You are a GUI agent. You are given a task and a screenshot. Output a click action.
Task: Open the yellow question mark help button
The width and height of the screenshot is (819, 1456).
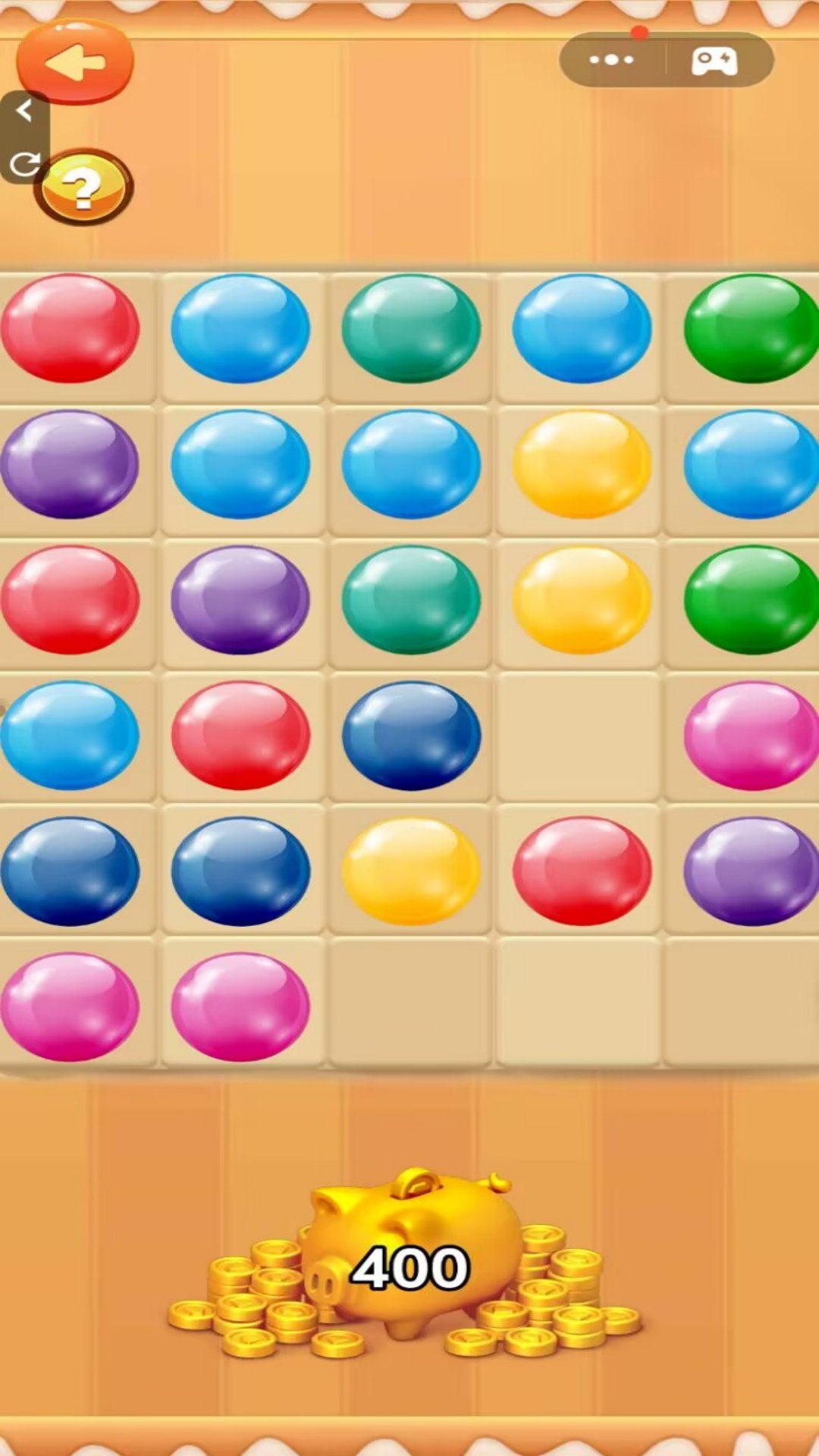pyautogui.click(x=83, y=187)
